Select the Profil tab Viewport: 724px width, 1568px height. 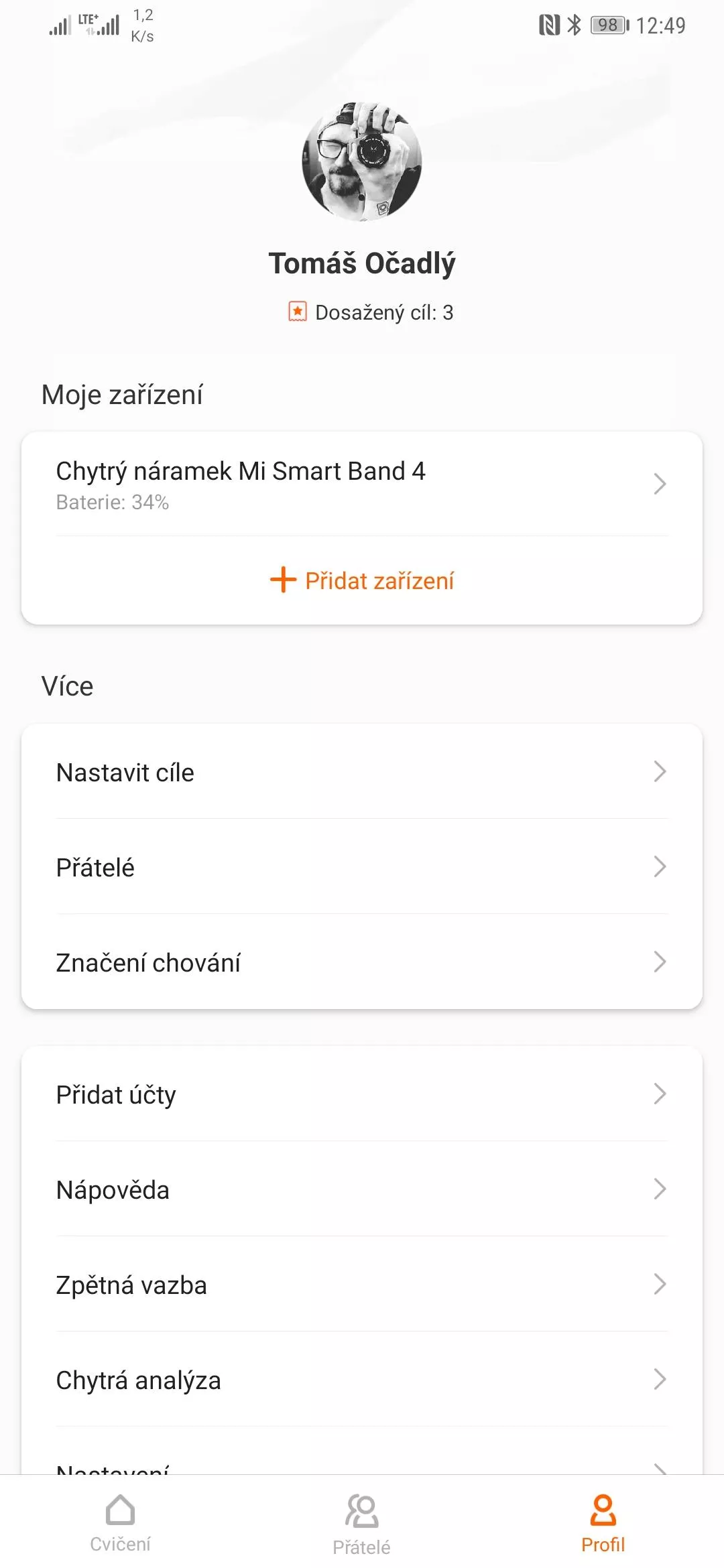pyautogui.click(x=603, y=1522)
